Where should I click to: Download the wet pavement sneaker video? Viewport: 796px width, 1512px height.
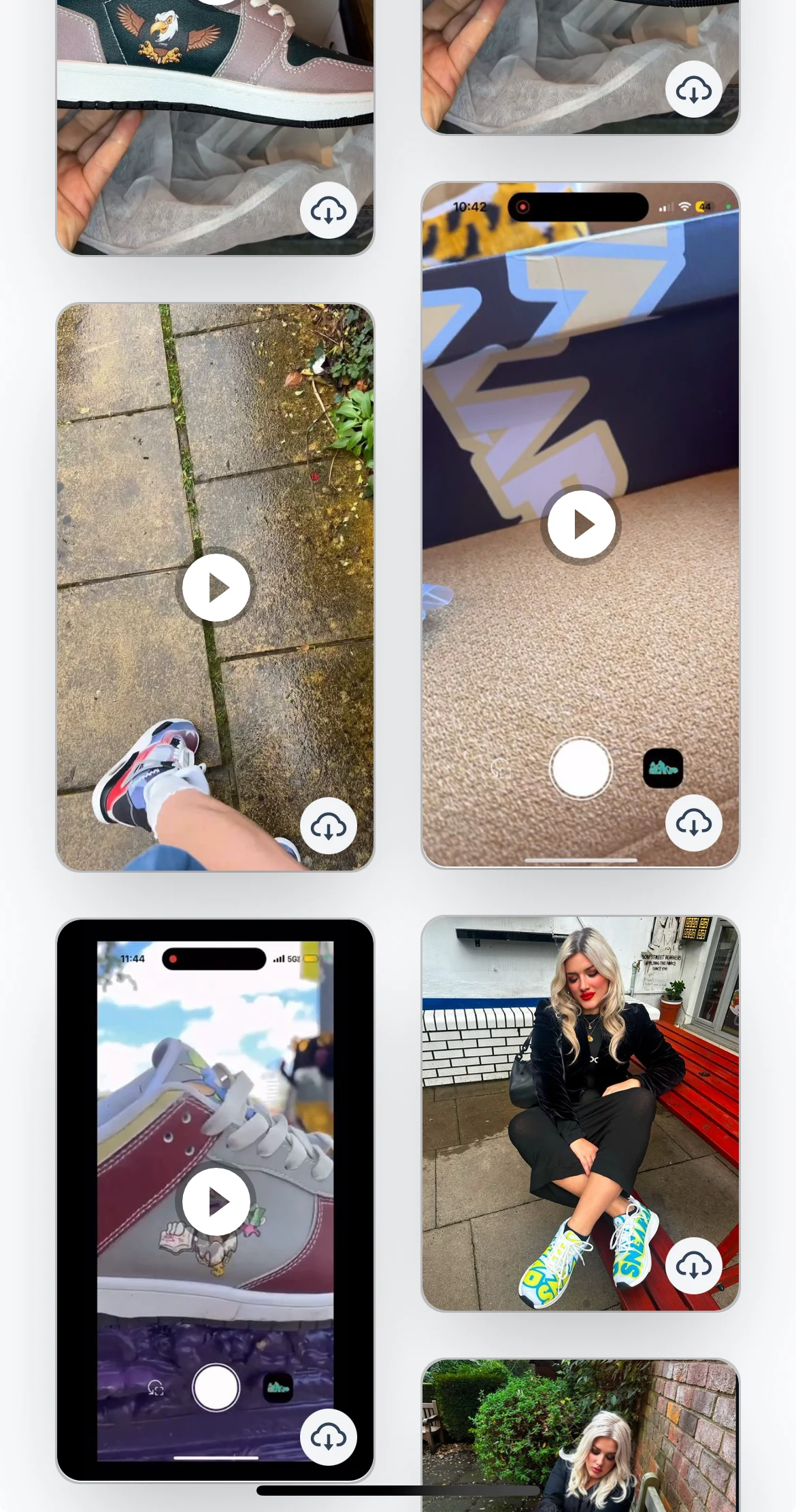coord(329,826)
